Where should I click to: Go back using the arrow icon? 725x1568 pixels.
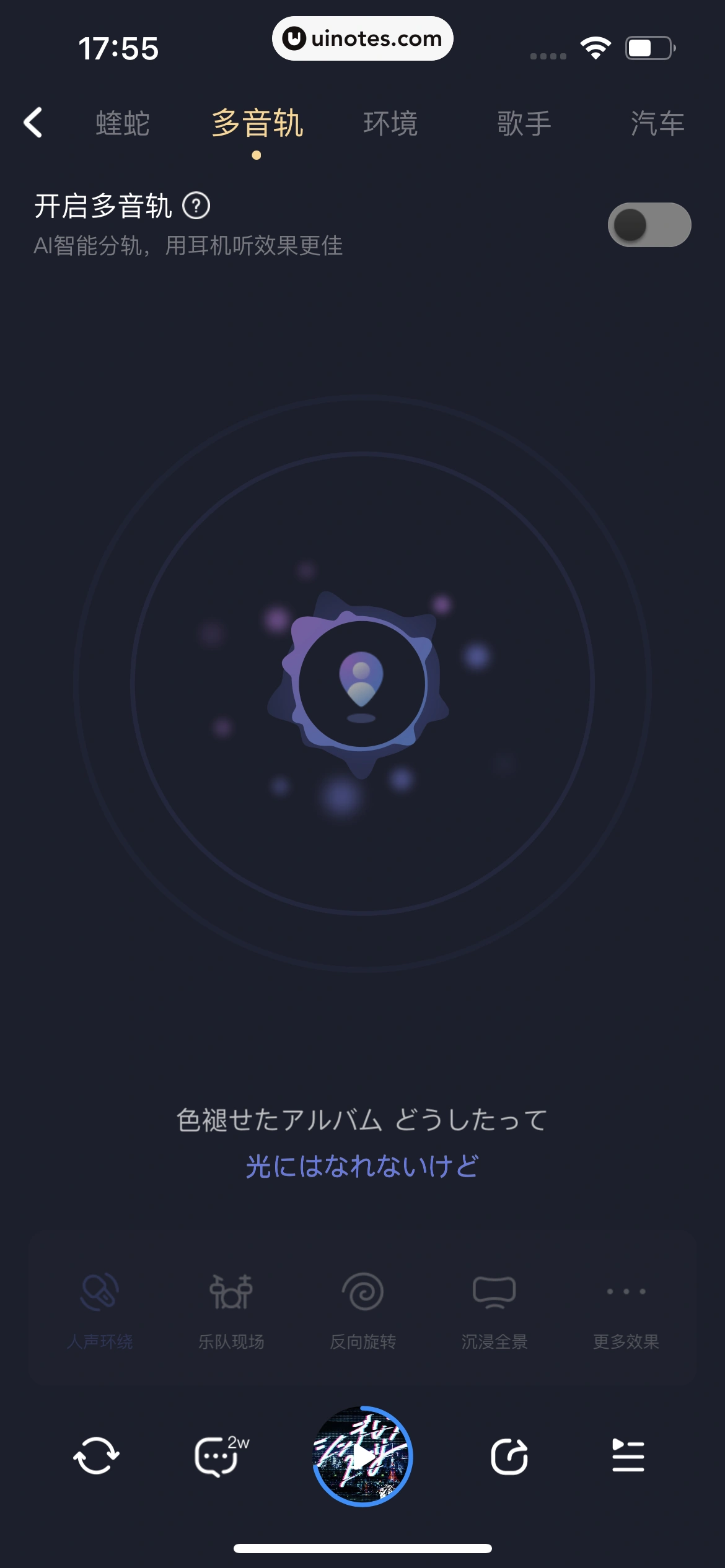click(x=33, y=123)
